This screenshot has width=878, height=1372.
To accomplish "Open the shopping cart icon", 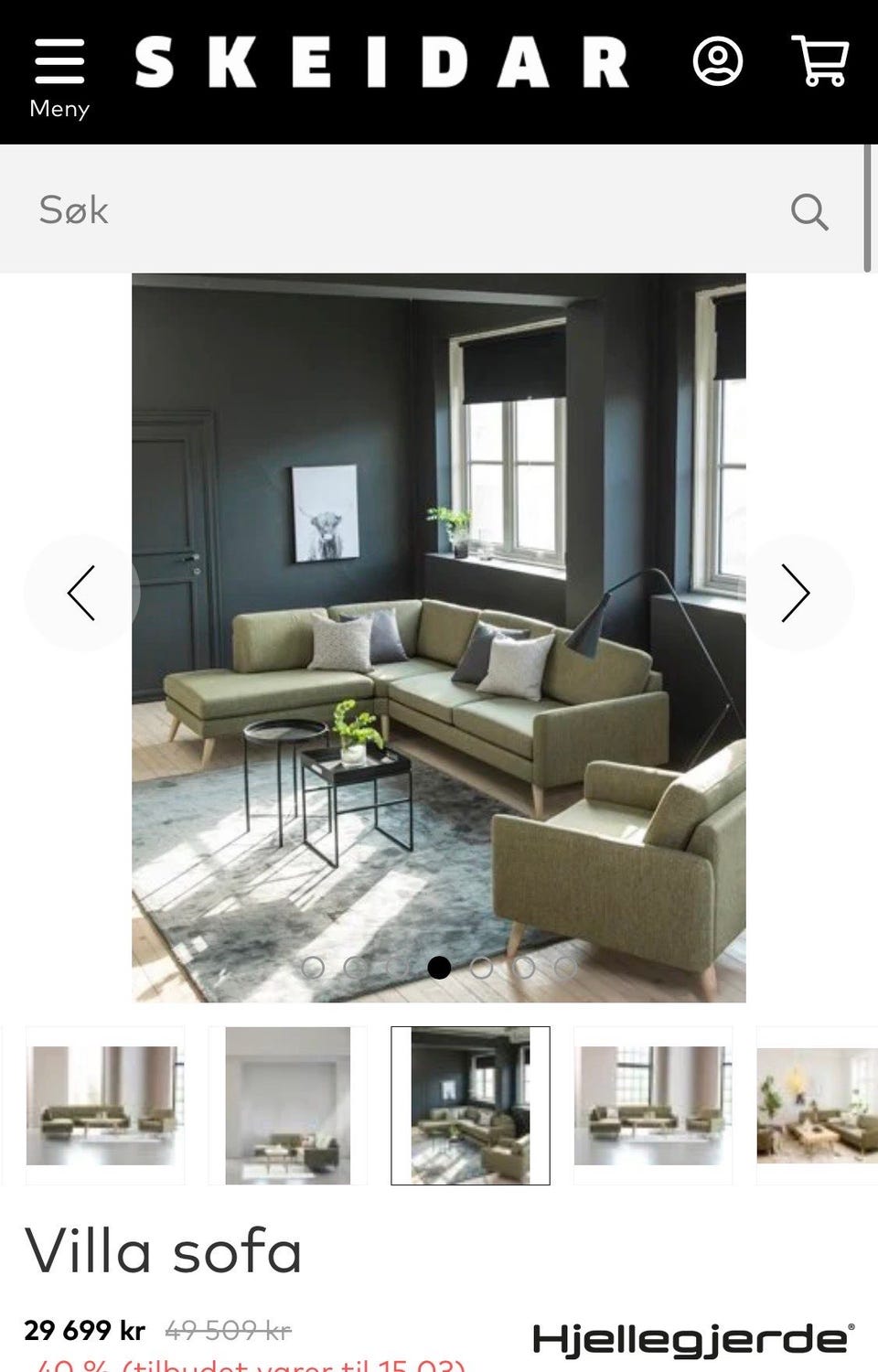I will click(x=819, y=62).
